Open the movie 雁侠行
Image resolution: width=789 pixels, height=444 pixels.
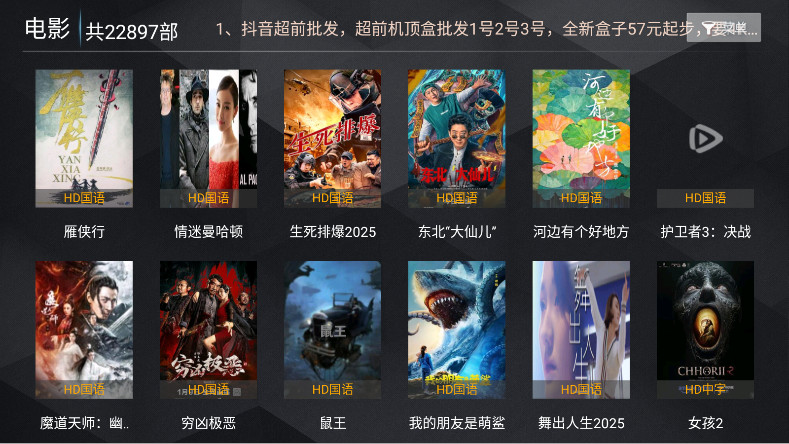pos(84,138)
